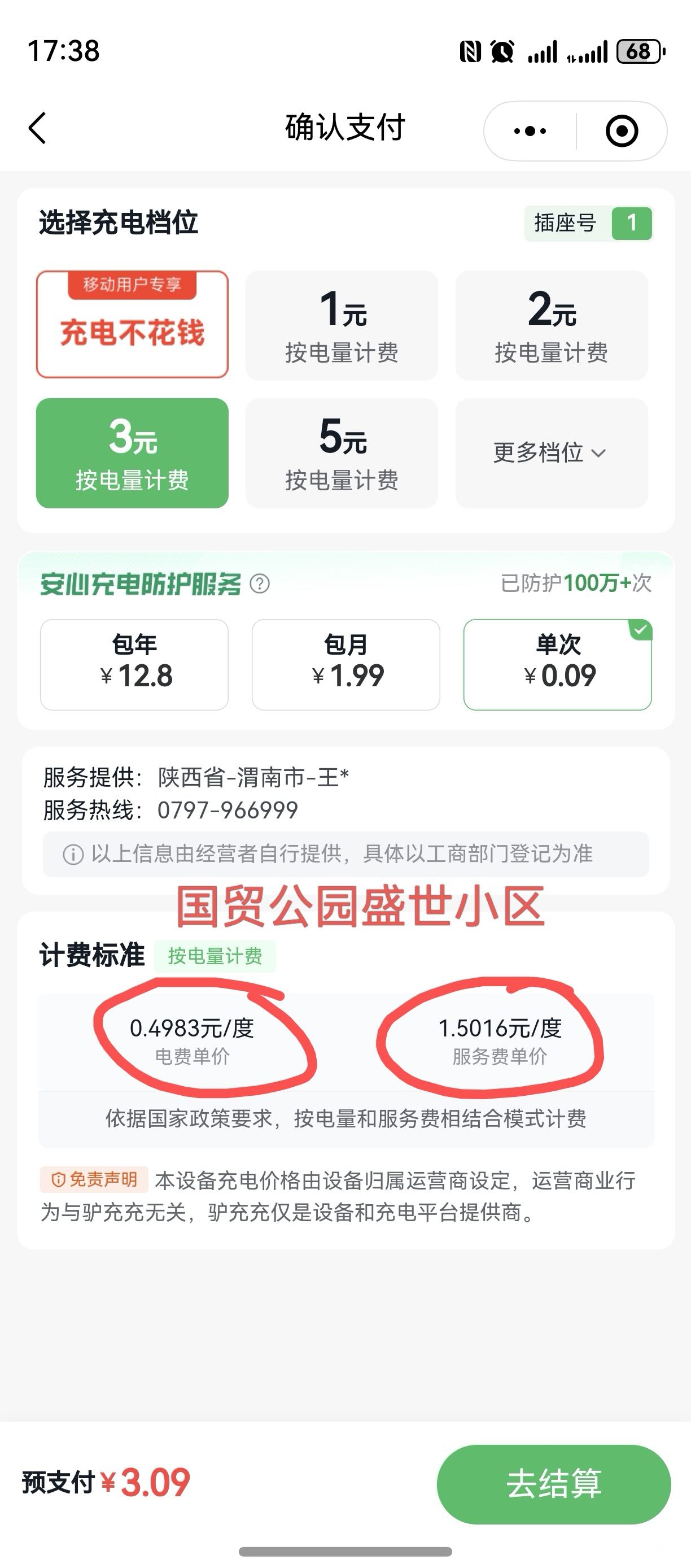
Task: Open help icon beside 安心充电防护服务
Action: [x=260, y=583]
